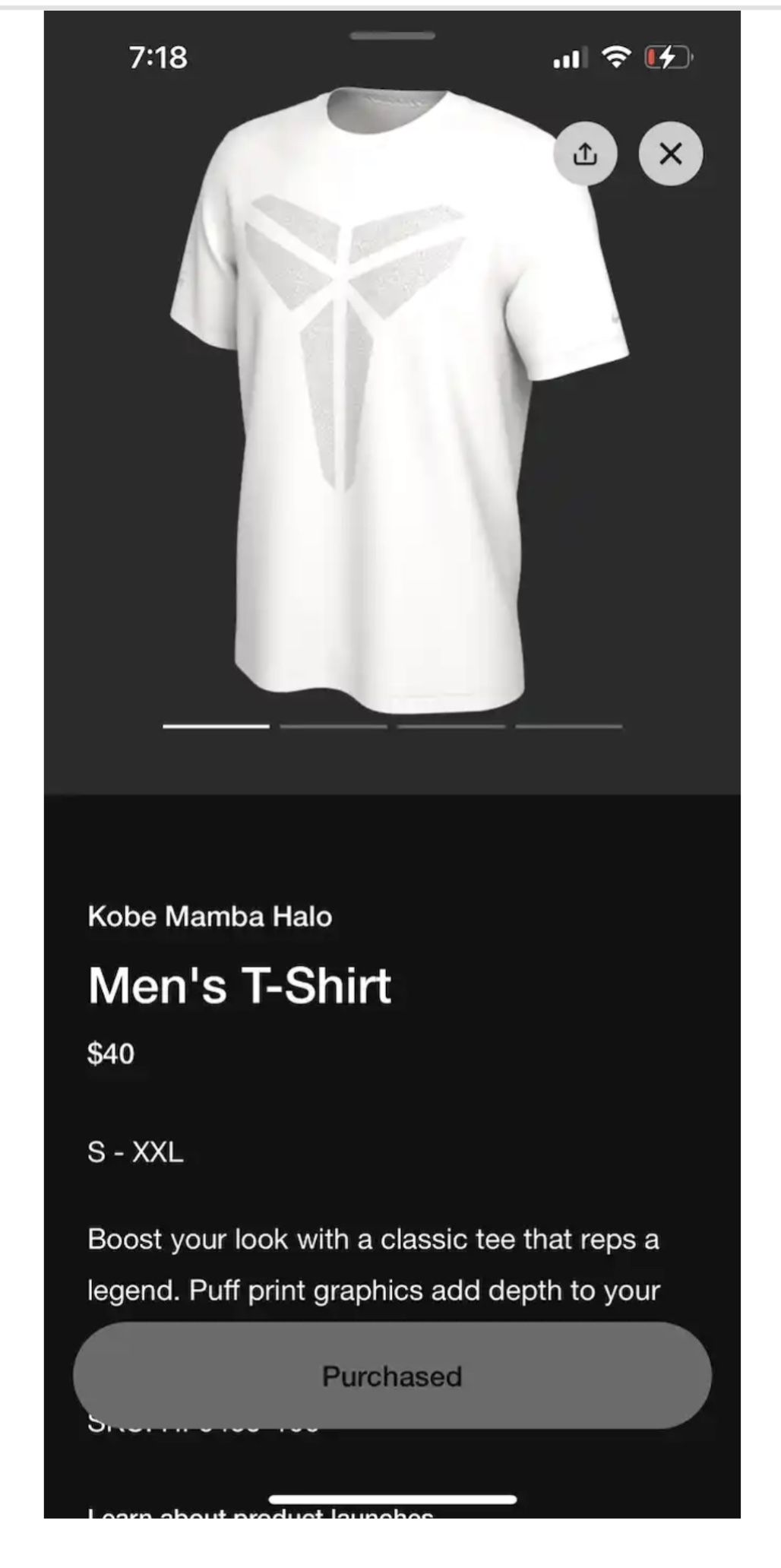Image resolution: width=781 pixels, height=1568 pixels.
Task: Tap the cellular signal icon
Action: (x=571, y=58)
